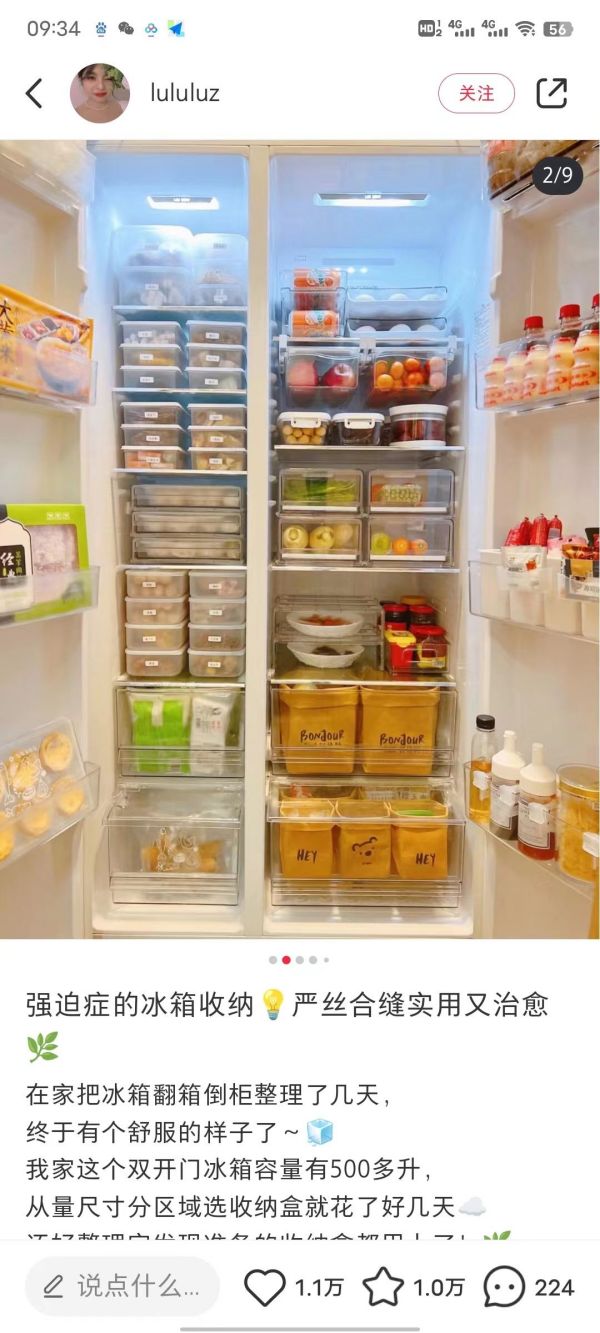Screen dimensions: 600x1333
Task: Open the comments section
Action: coord(506,1287)
